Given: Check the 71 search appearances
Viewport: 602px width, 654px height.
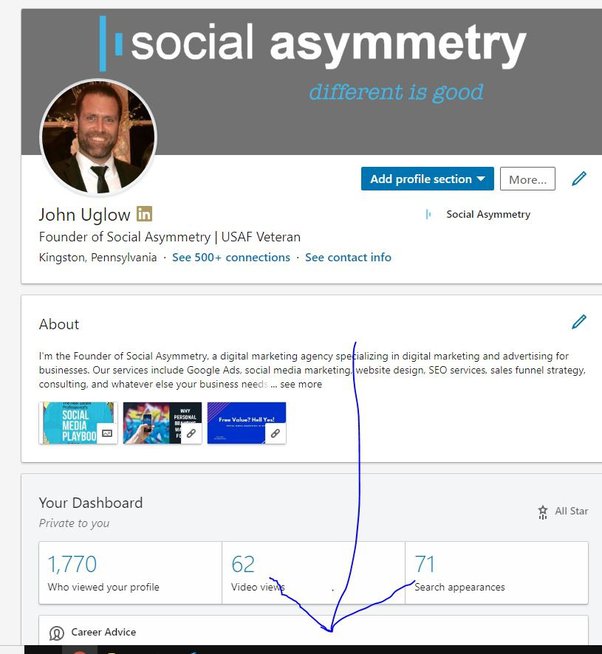Looking at the screenshot, I should point(496,574).
